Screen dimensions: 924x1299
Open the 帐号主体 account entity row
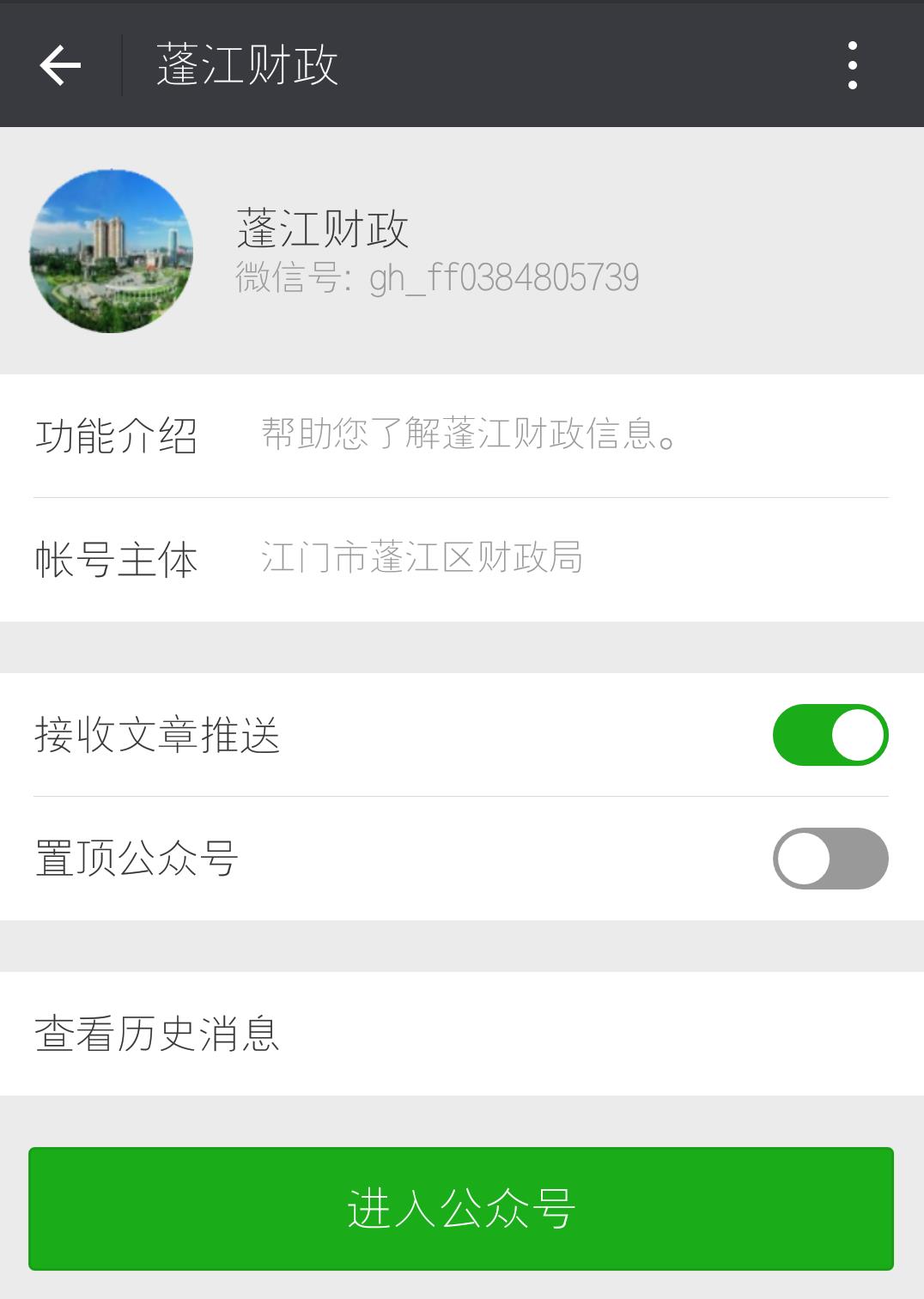(x=461, y=559)
